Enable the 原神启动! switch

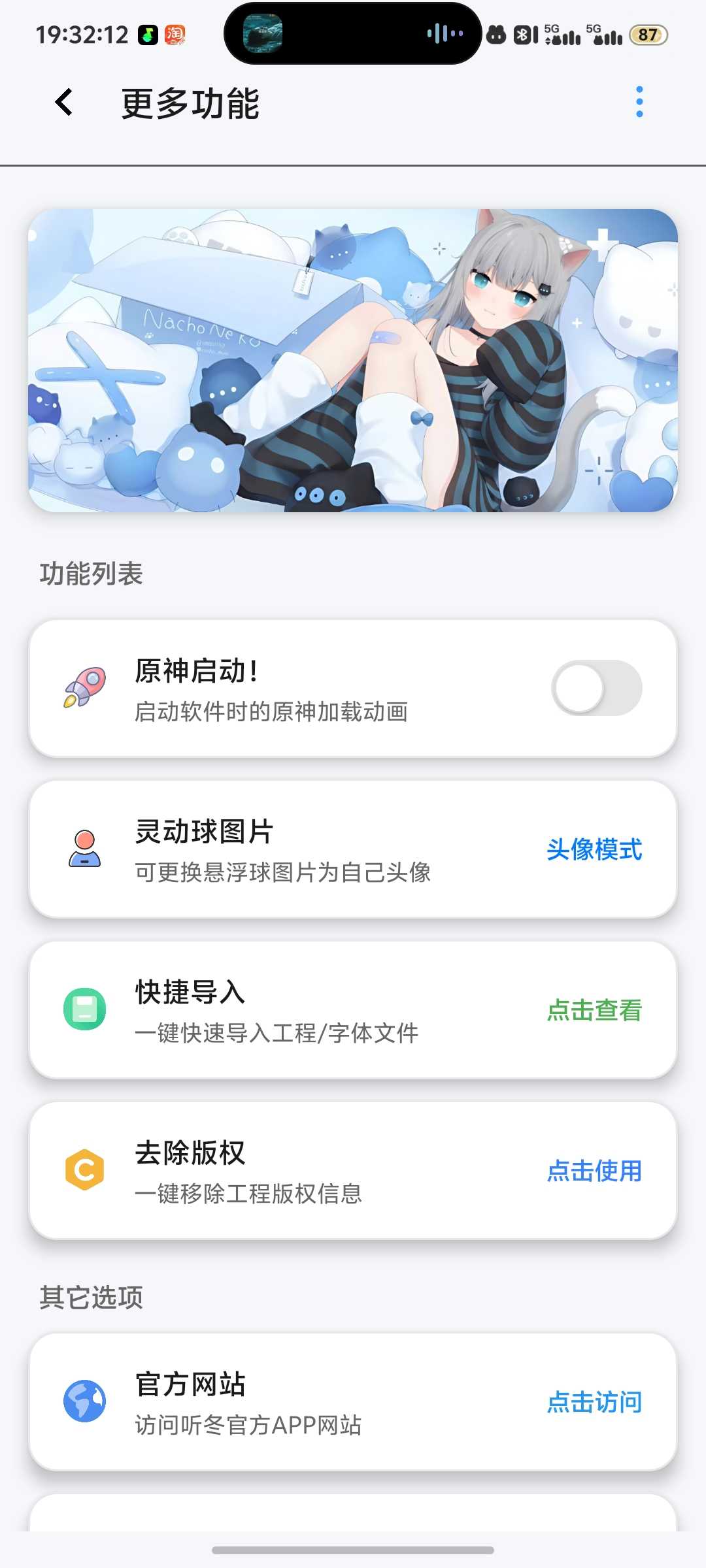596,688
